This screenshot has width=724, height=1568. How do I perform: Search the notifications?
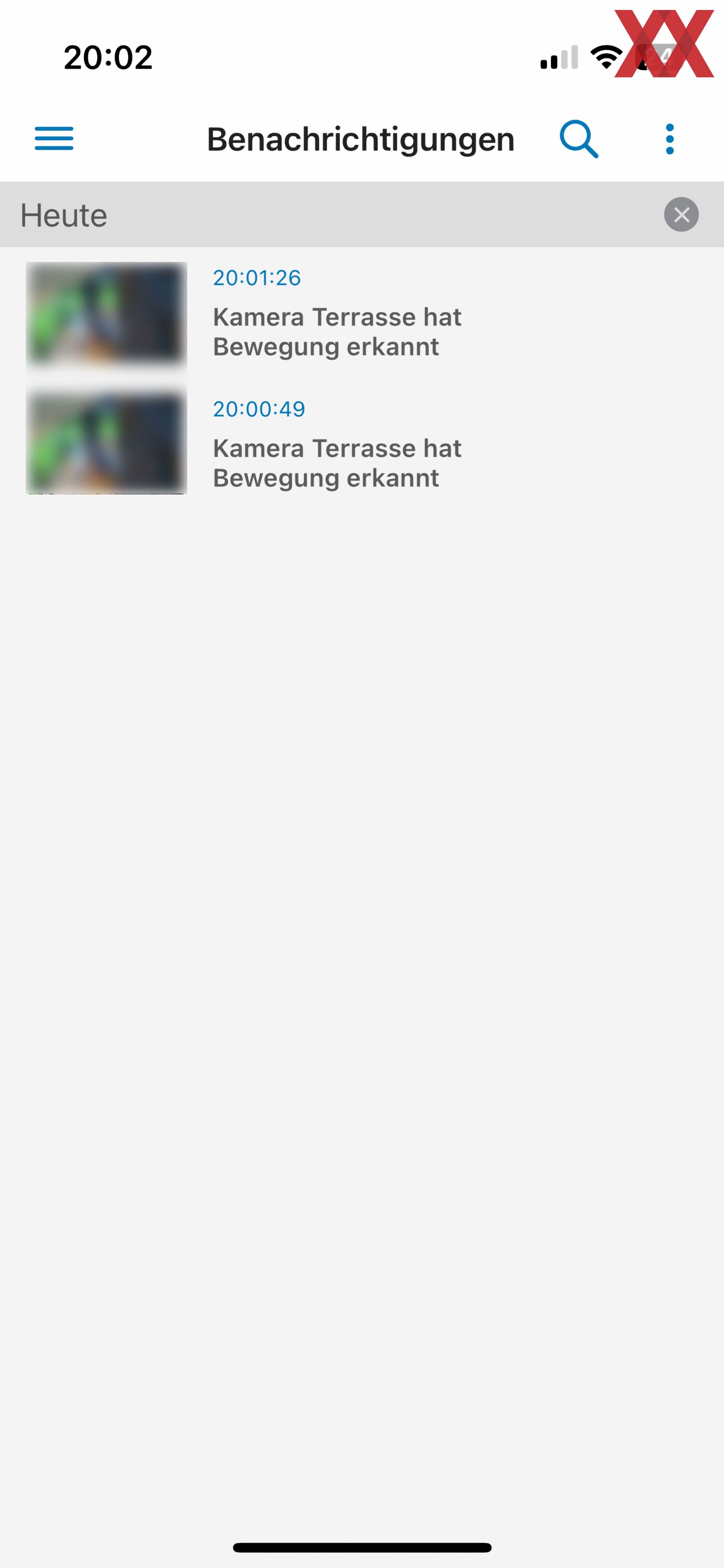(578, 140)
